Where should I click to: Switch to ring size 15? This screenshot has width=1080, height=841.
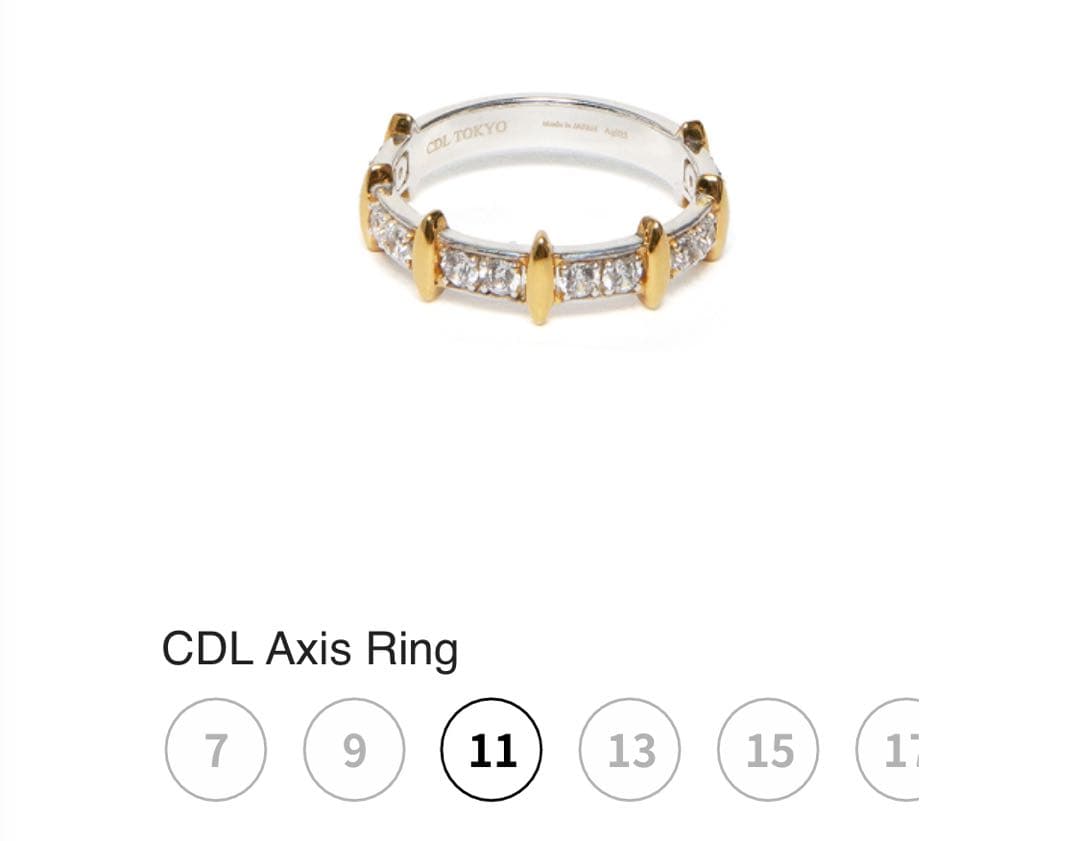click(768, 750)
